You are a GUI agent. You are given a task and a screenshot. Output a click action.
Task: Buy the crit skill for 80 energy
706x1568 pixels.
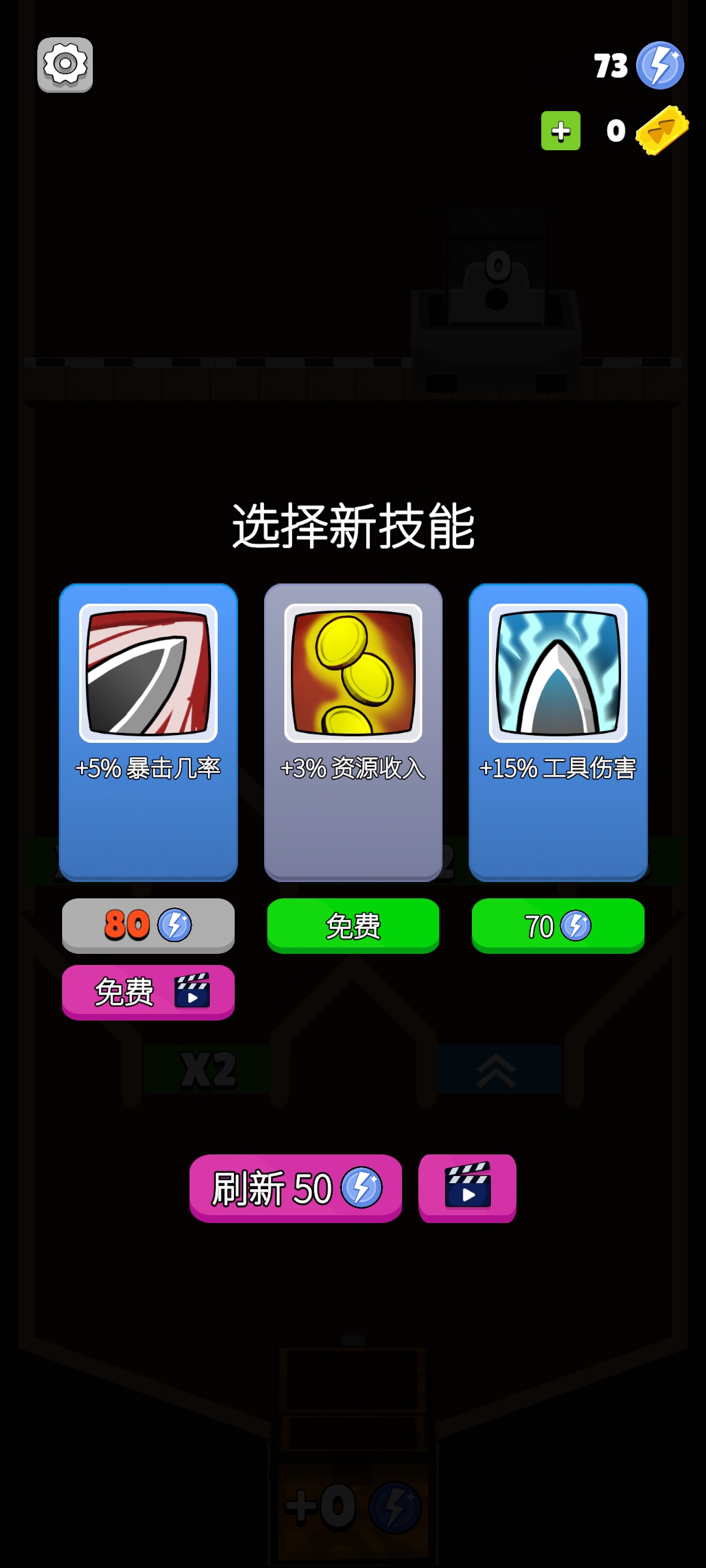click(148, 925)
